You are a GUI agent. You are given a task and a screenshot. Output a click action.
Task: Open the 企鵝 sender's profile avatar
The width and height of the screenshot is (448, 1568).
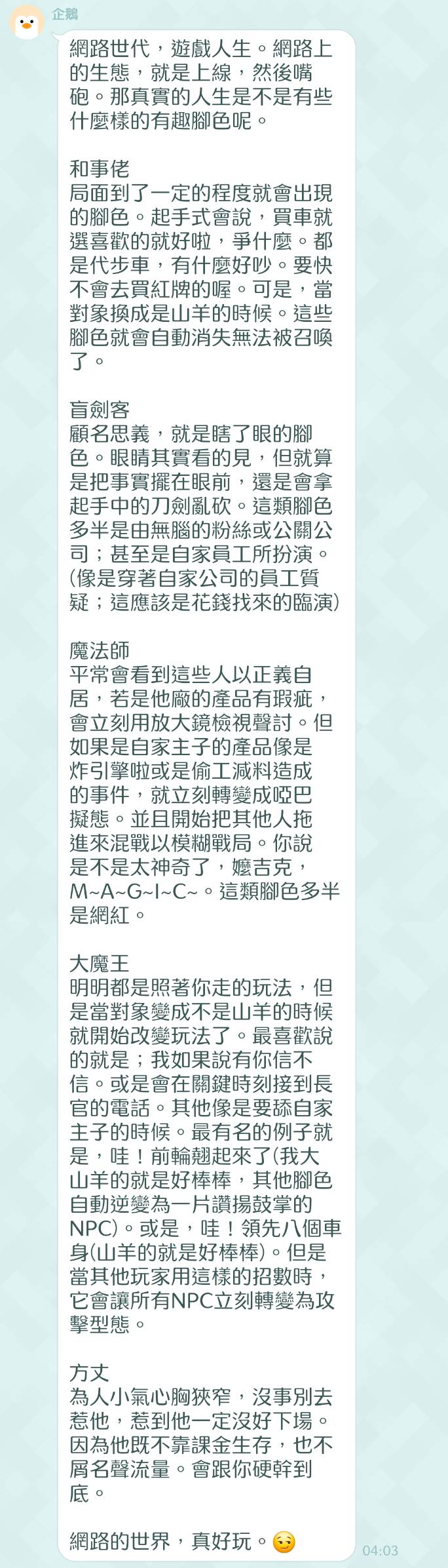click(27, 23)
